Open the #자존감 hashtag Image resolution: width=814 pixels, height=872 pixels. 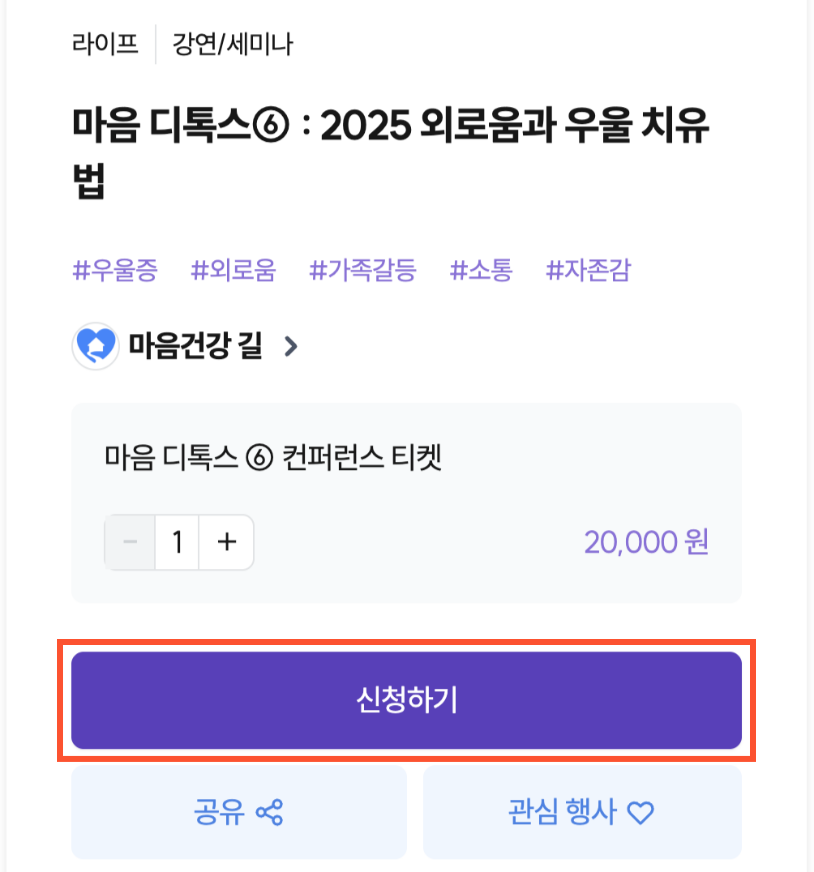[588, 270]
